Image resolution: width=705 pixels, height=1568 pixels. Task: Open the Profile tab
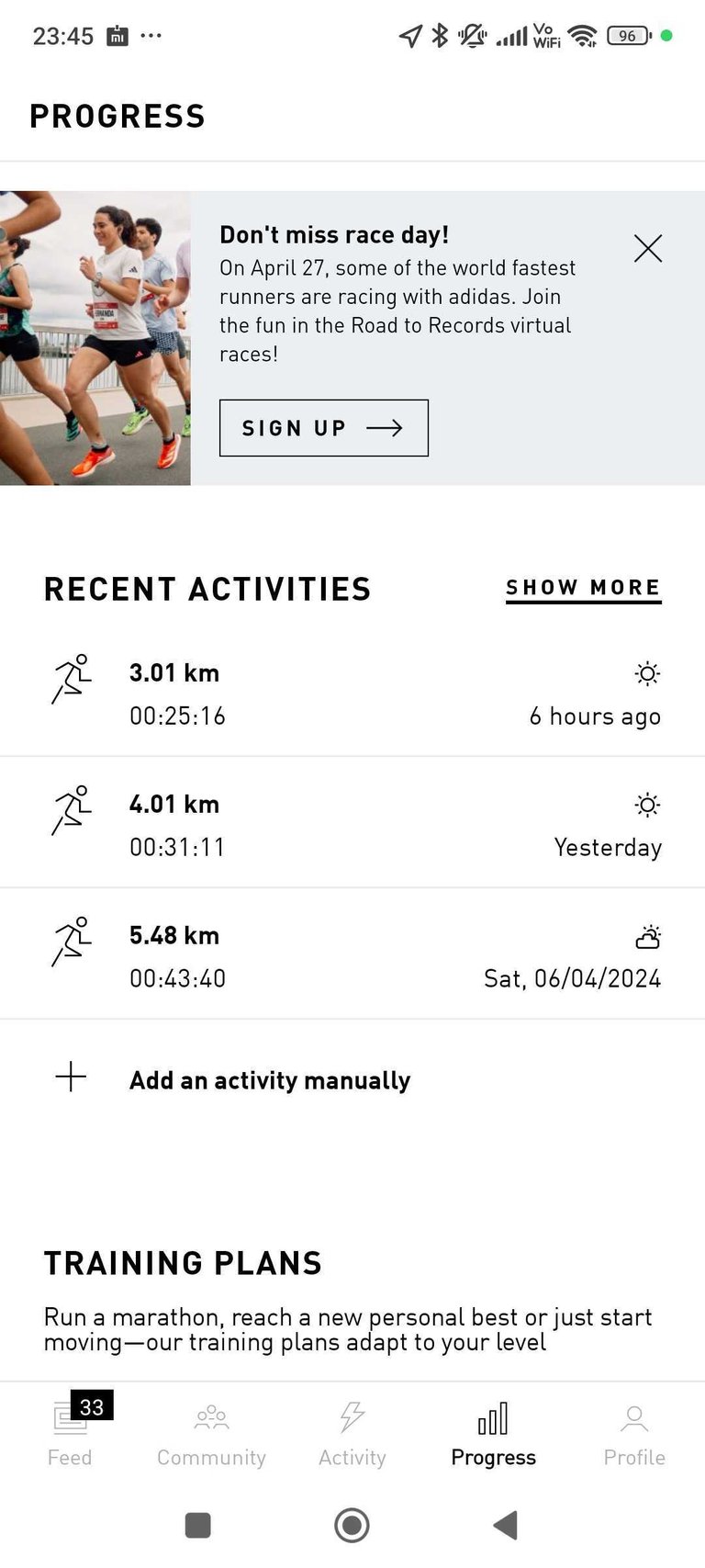point(634,1434)
